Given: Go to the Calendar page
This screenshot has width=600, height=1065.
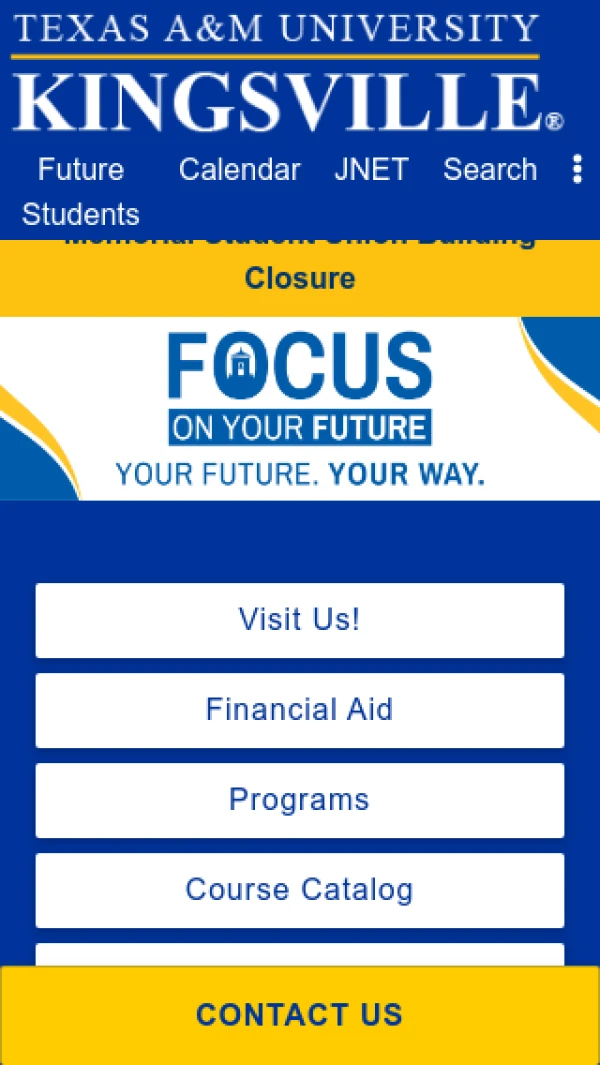Looking at the screenshot, I should click(x=239, y=170).
